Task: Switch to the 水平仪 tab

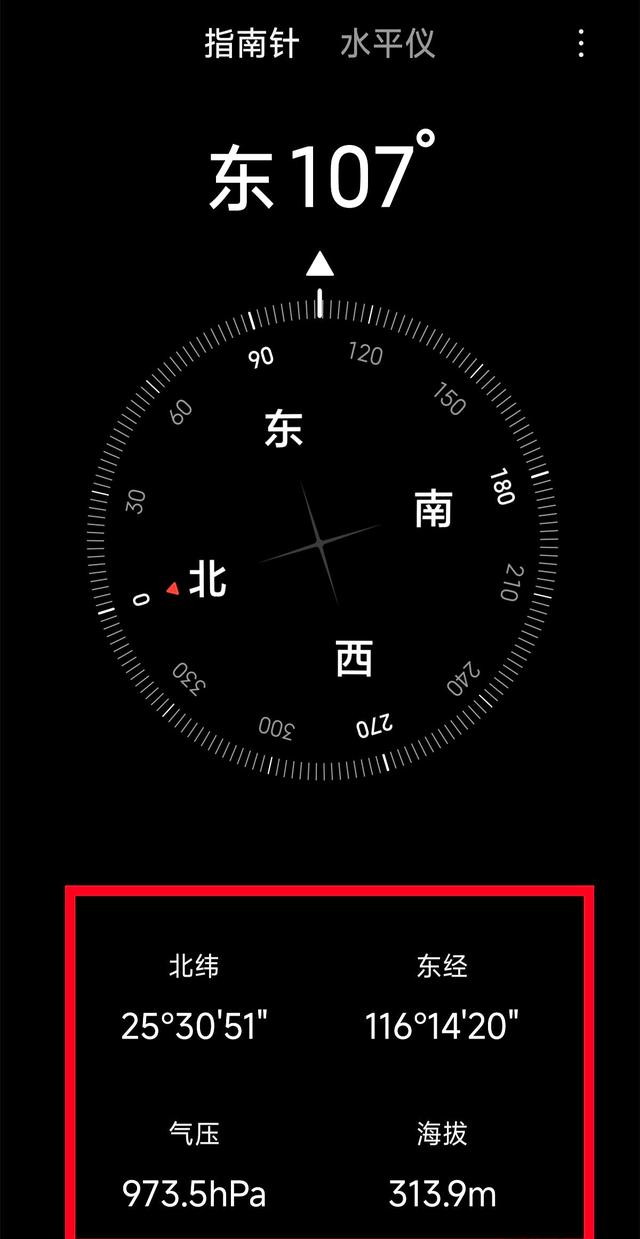Action: (387, 44)
